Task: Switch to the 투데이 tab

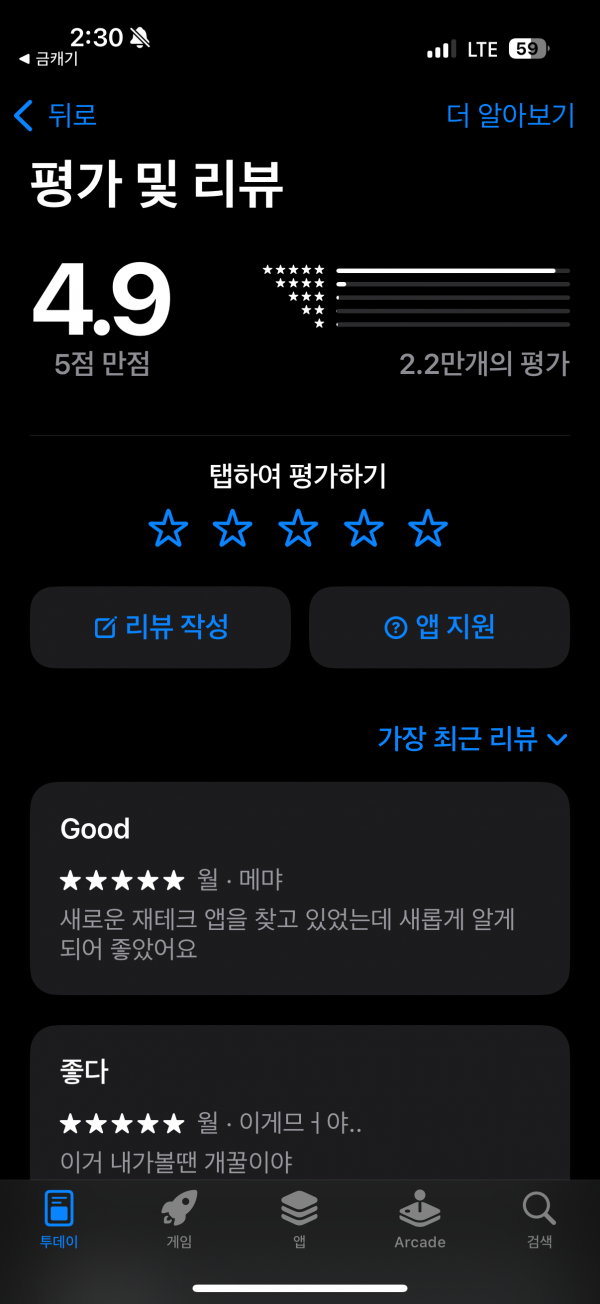Action: 59,1220
